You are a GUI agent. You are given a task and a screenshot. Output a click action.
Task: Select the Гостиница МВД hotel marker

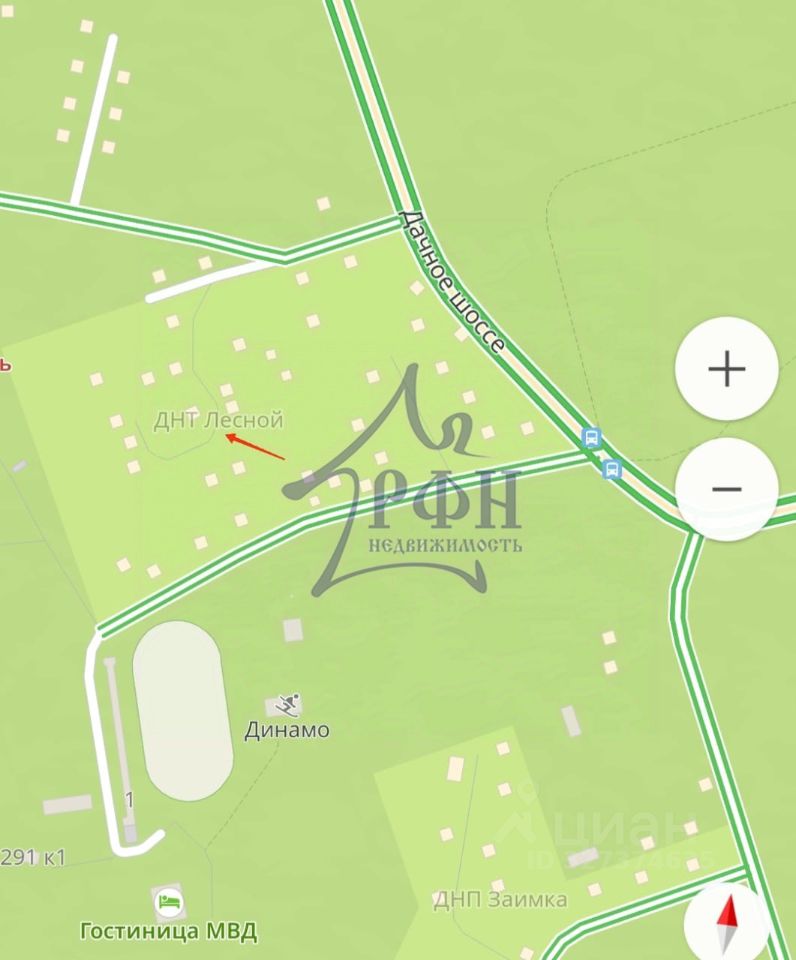[168, 903]
